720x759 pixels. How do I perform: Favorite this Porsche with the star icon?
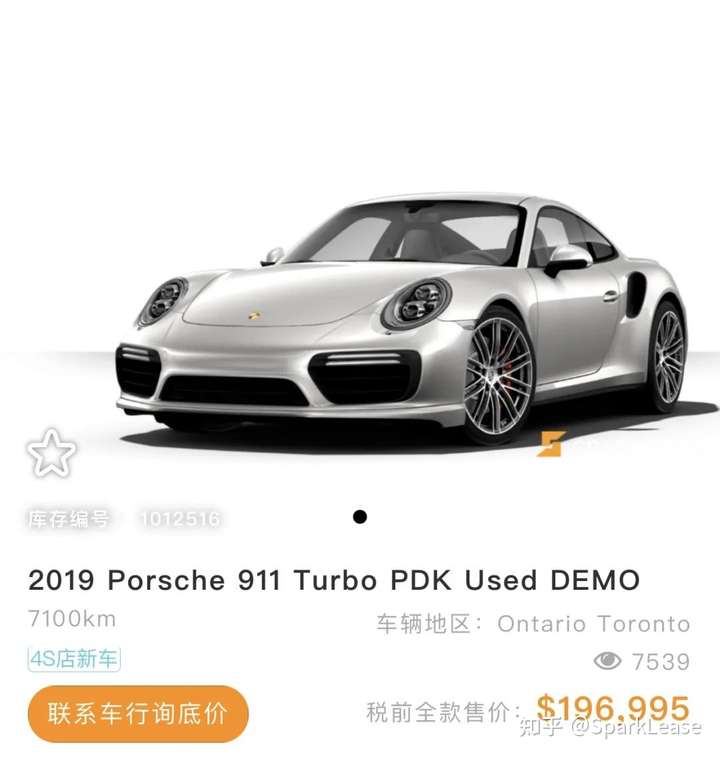point(50,453)
